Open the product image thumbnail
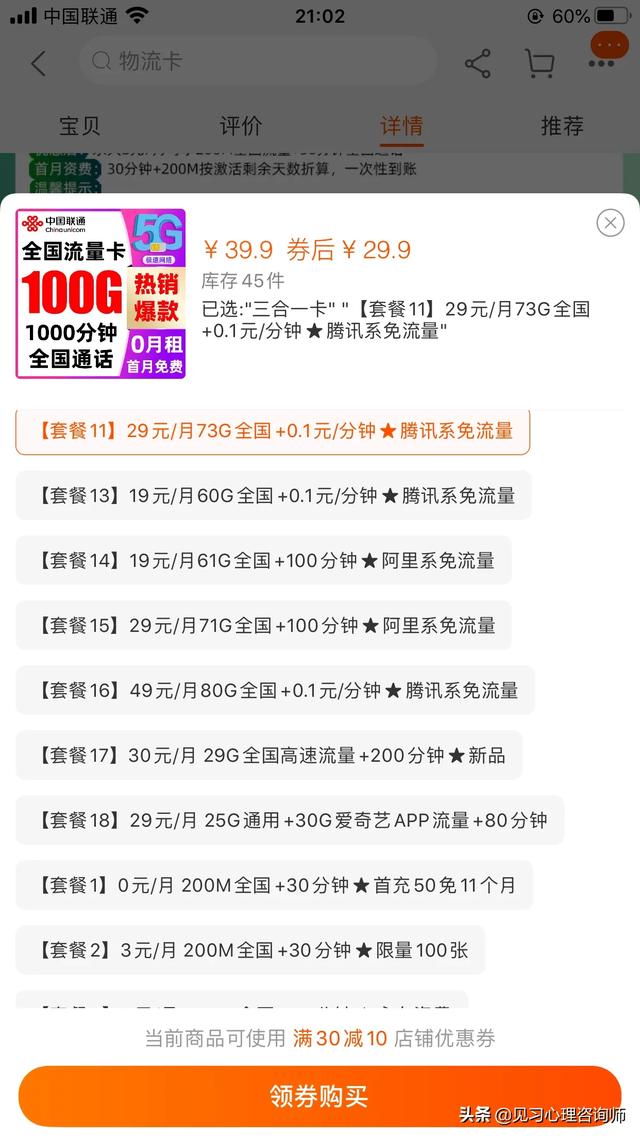This screenshot has width=640, height=1138. [101, 293]
